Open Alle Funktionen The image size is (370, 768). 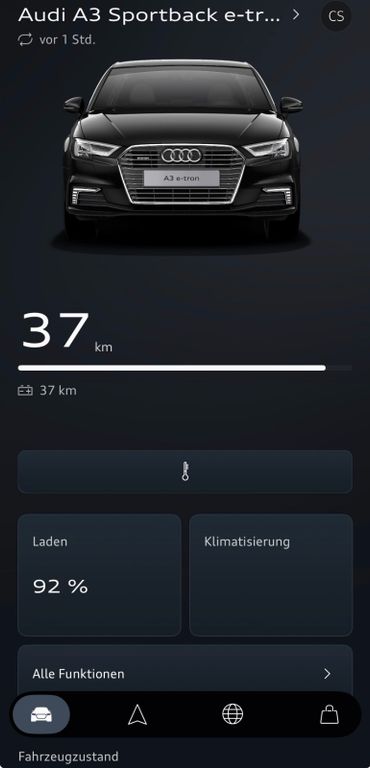pos(185,674)
